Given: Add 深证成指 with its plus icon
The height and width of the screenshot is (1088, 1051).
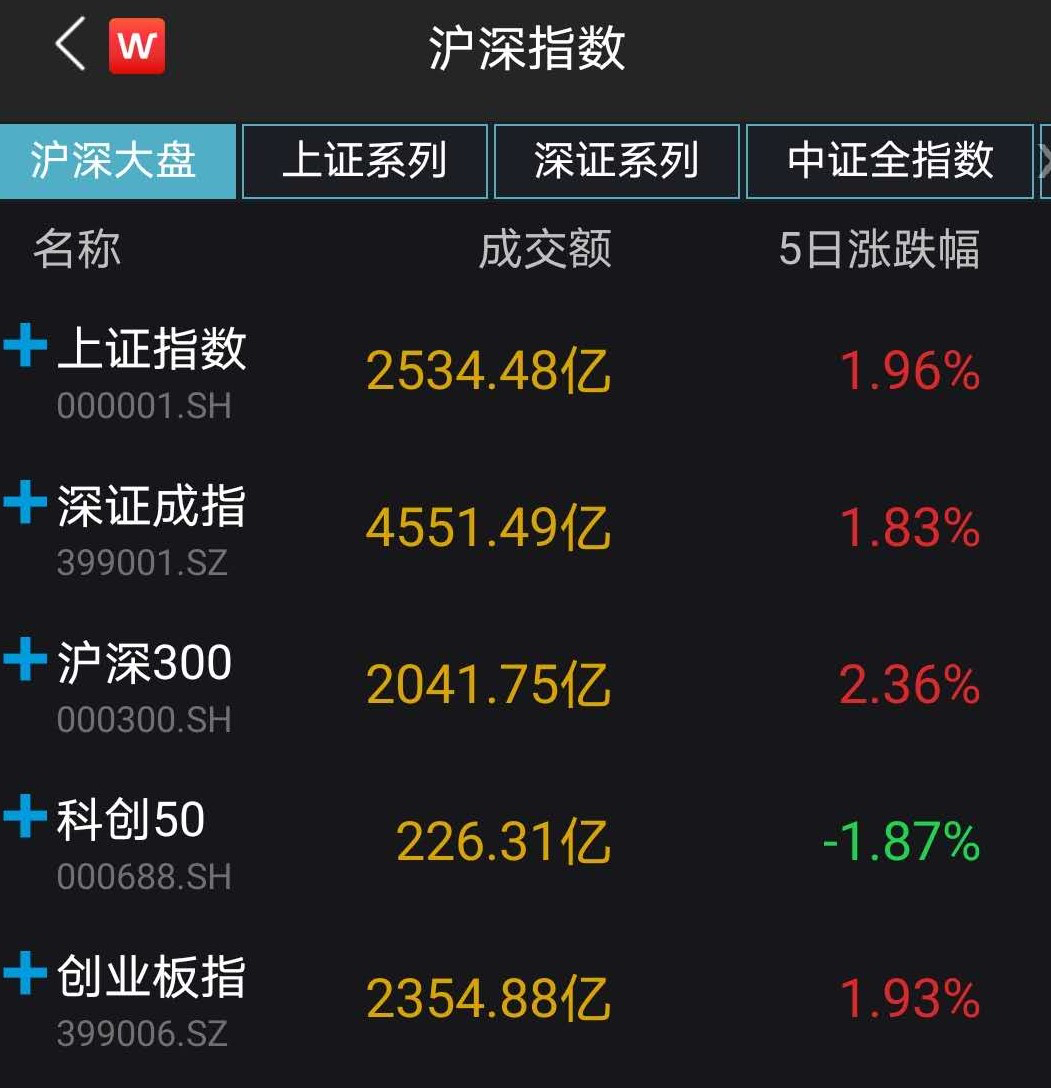Looking at the screenshot, I should 25,503.
